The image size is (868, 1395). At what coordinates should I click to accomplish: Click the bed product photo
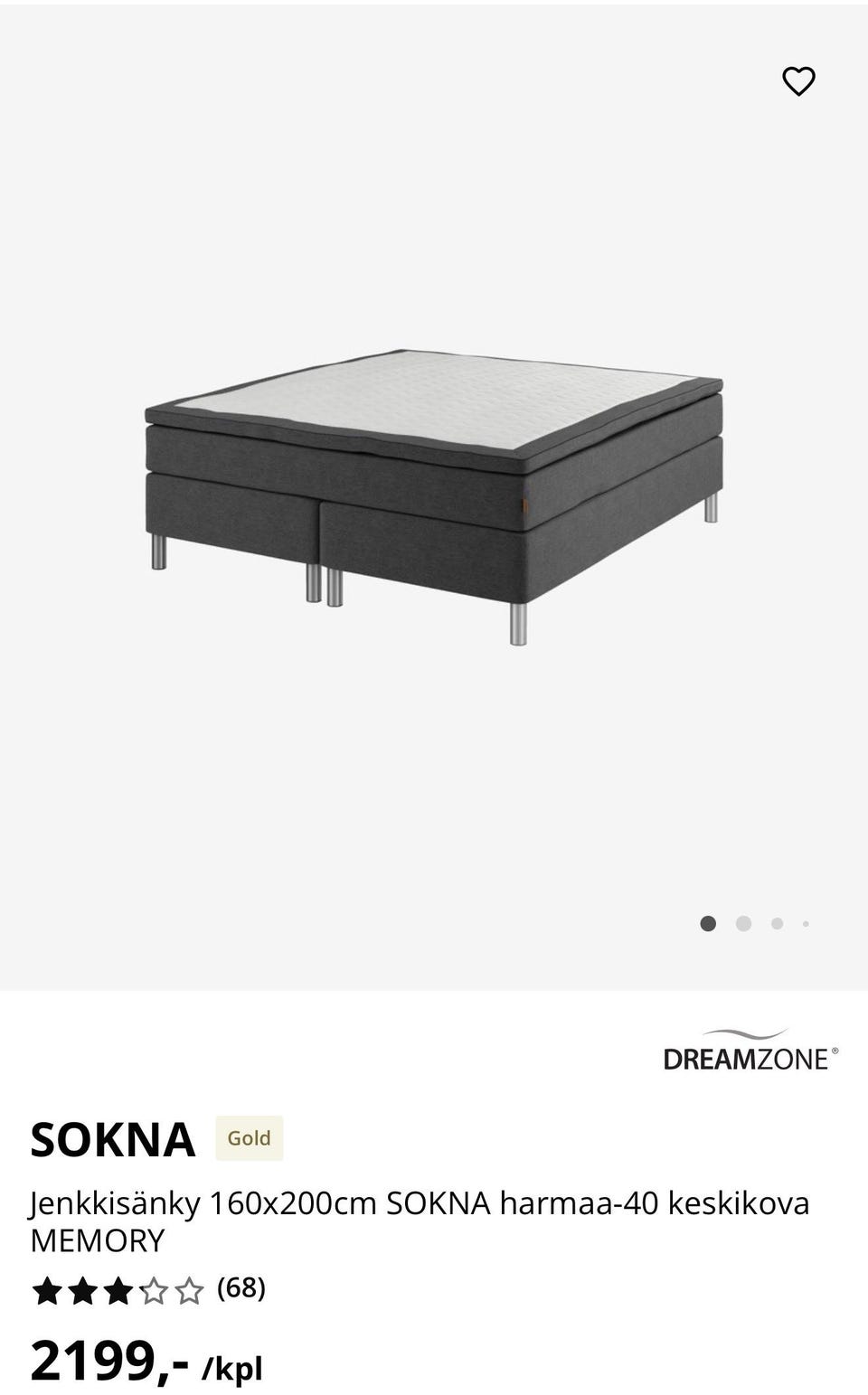tap(434, 488)
